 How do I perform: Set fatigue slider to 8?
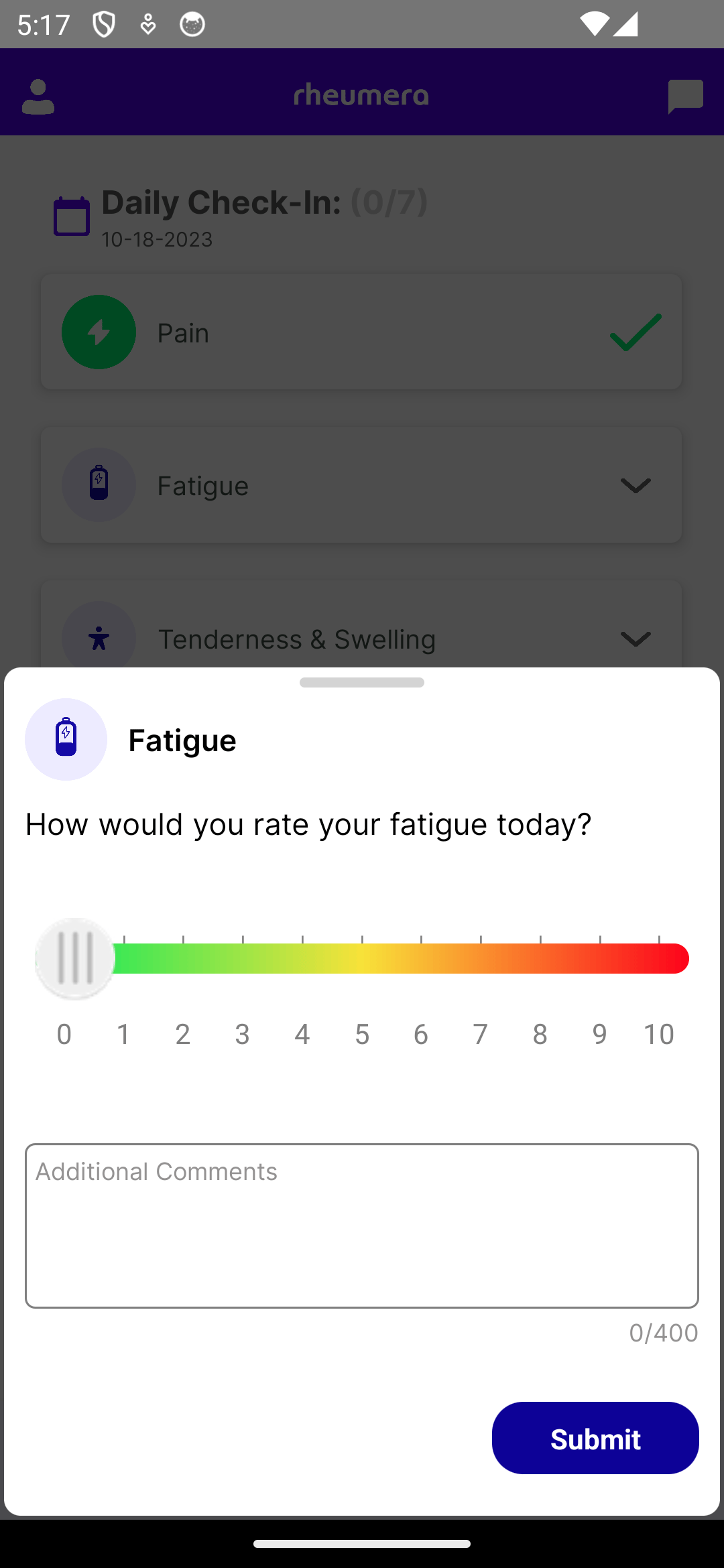coord(540,959)
